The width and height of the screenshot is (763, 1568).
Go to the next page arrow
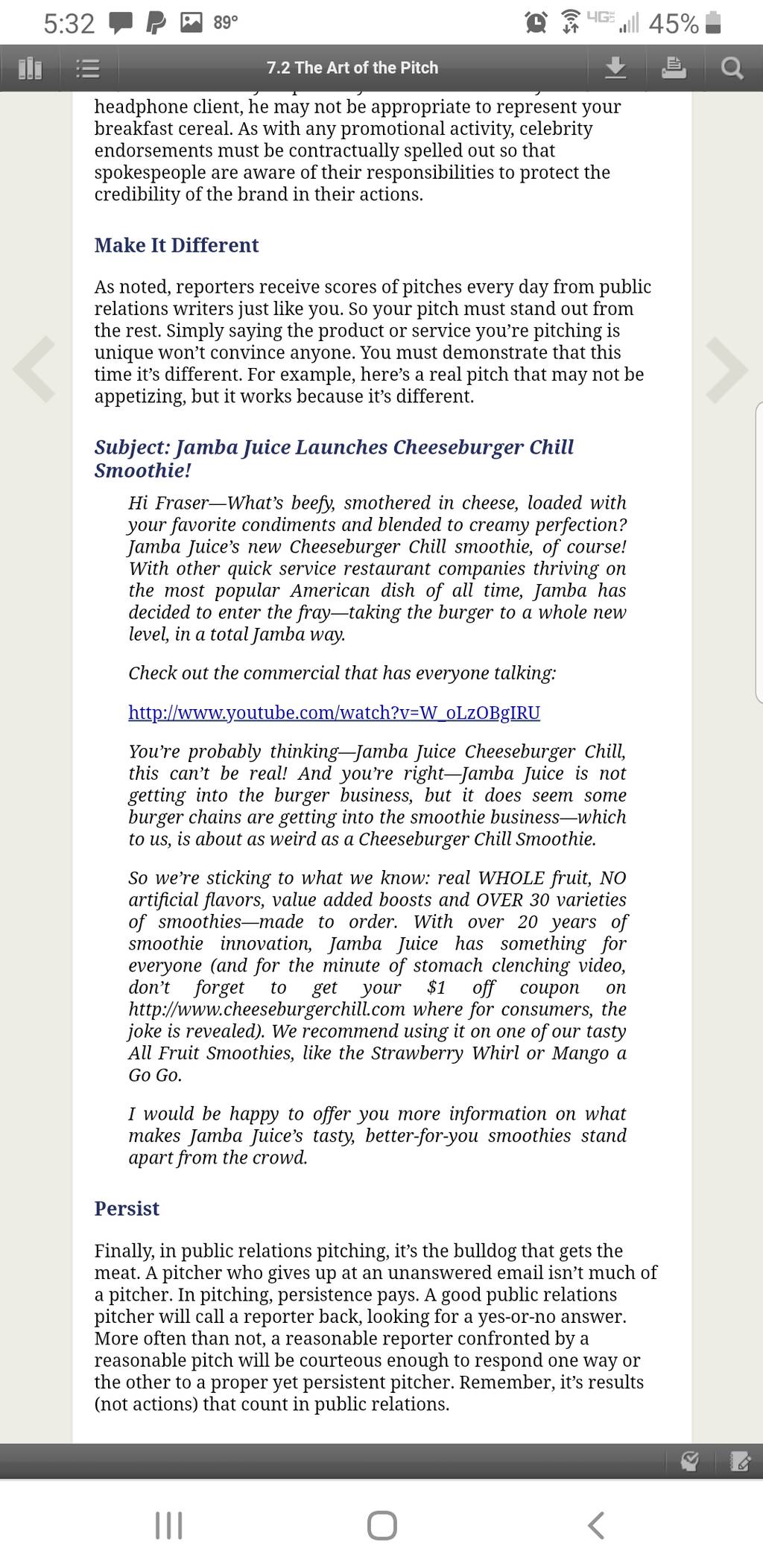(x=727, y=369)
